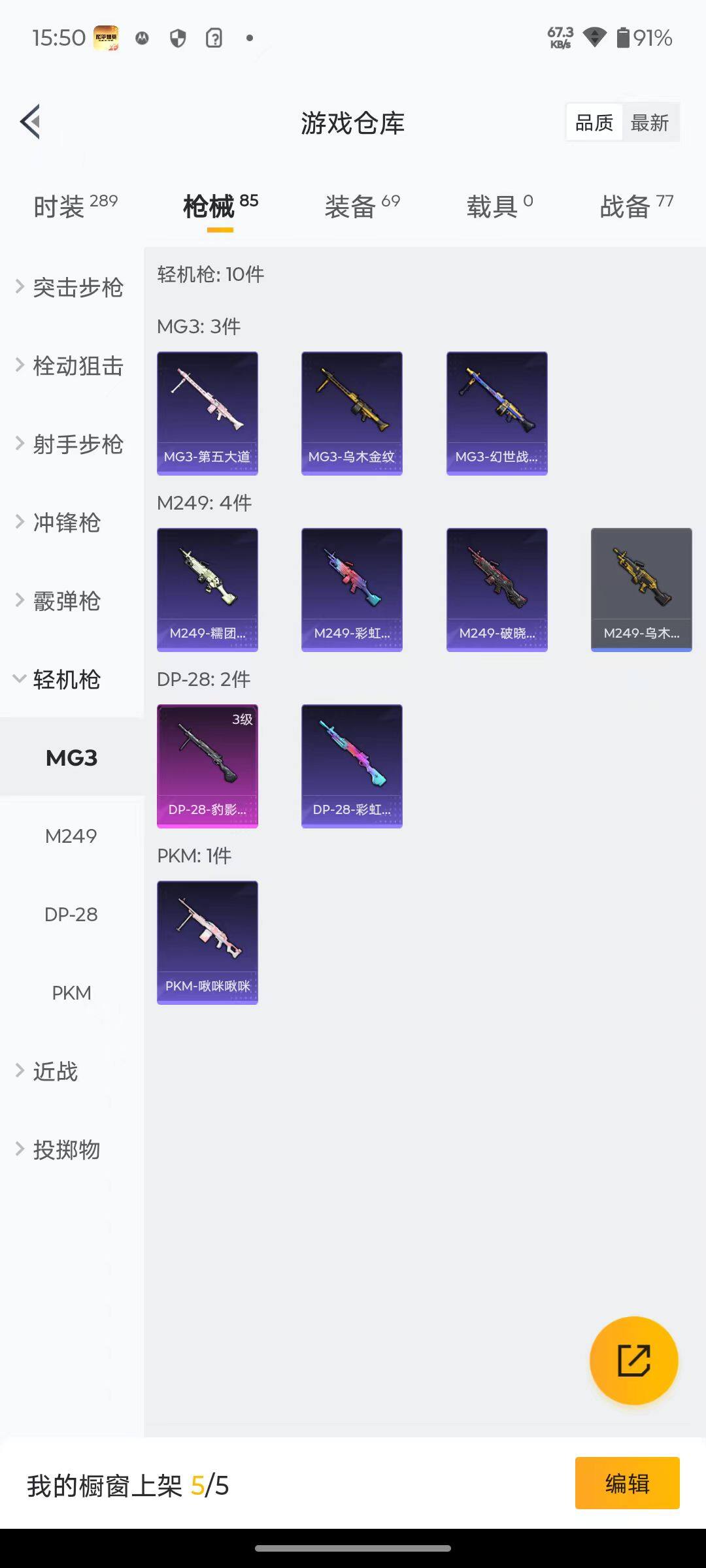This screenshot has width=706, height=1568.
Task: Switch sorting to 最新
Action: [651, 122]
